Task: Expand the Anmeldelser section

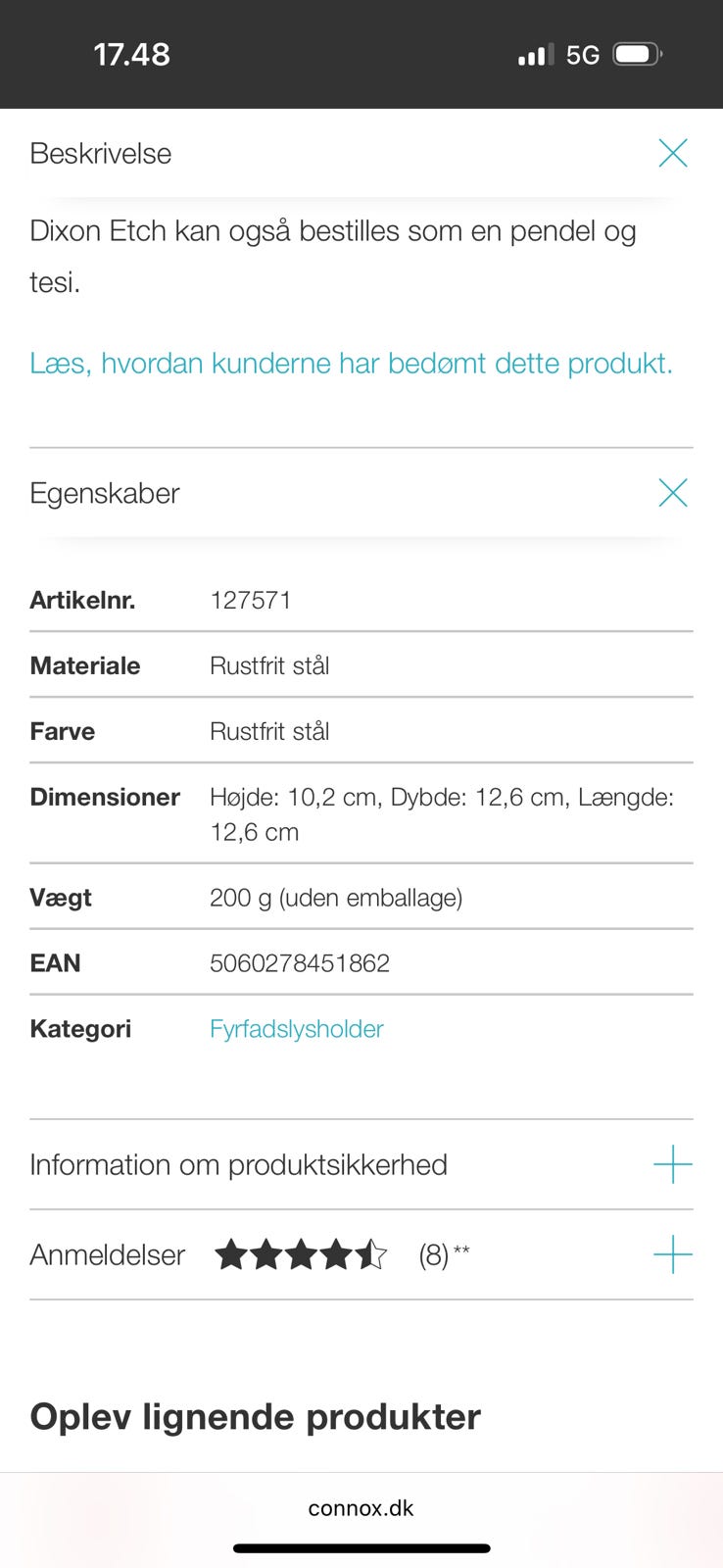Action: point(673,1253)
